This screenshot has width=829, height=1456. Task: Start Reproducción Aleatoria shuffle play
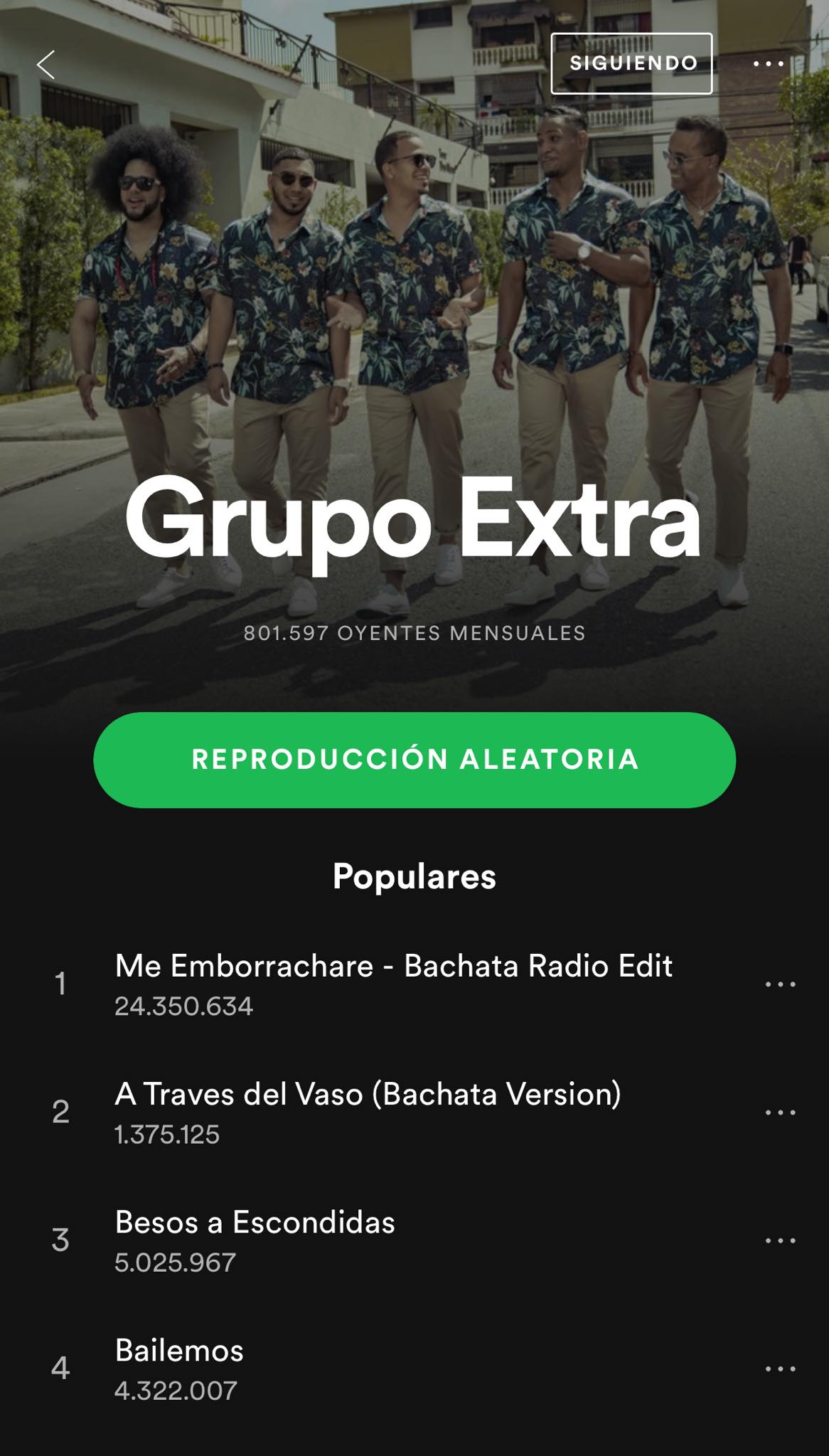tap(414, 760)
